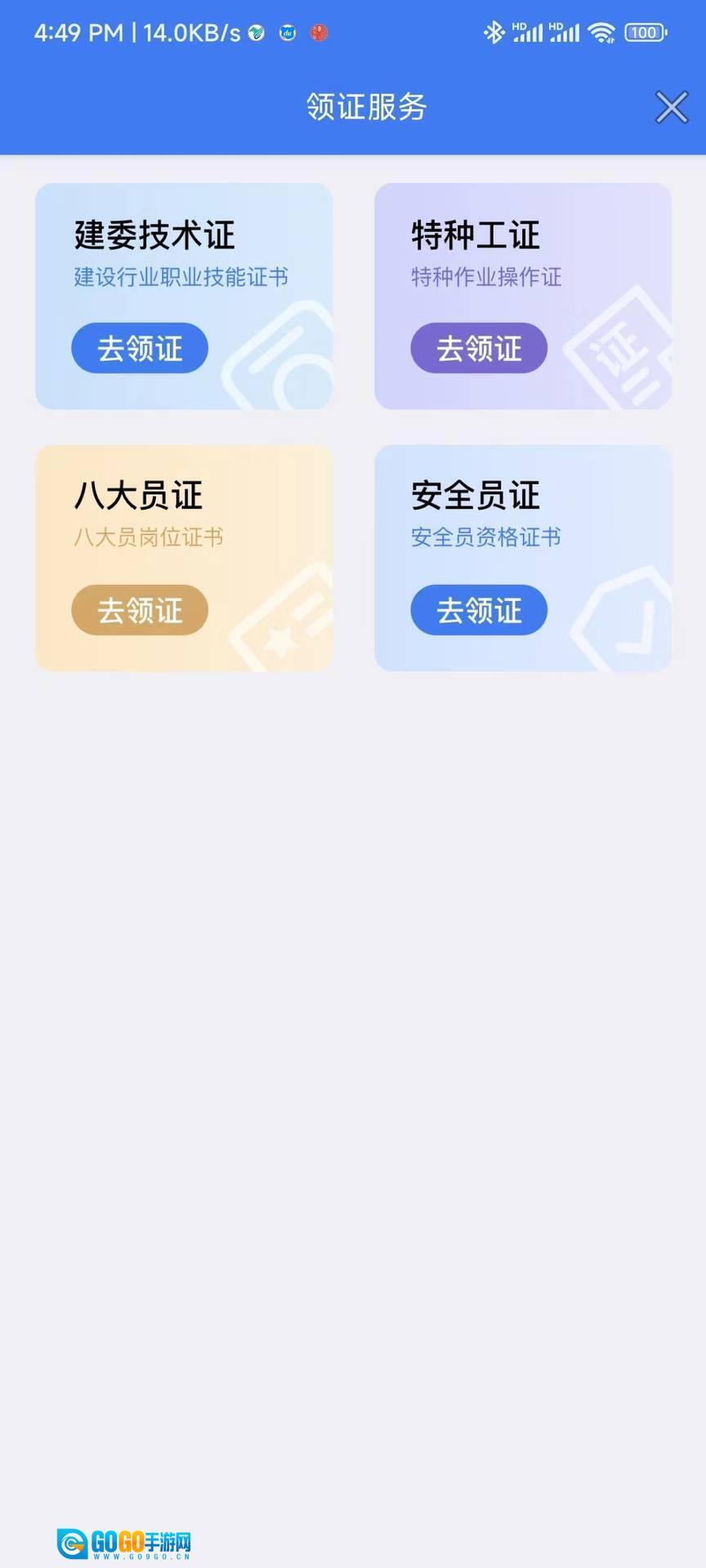Tap 去领证 for 安全员证

point(479,610)
